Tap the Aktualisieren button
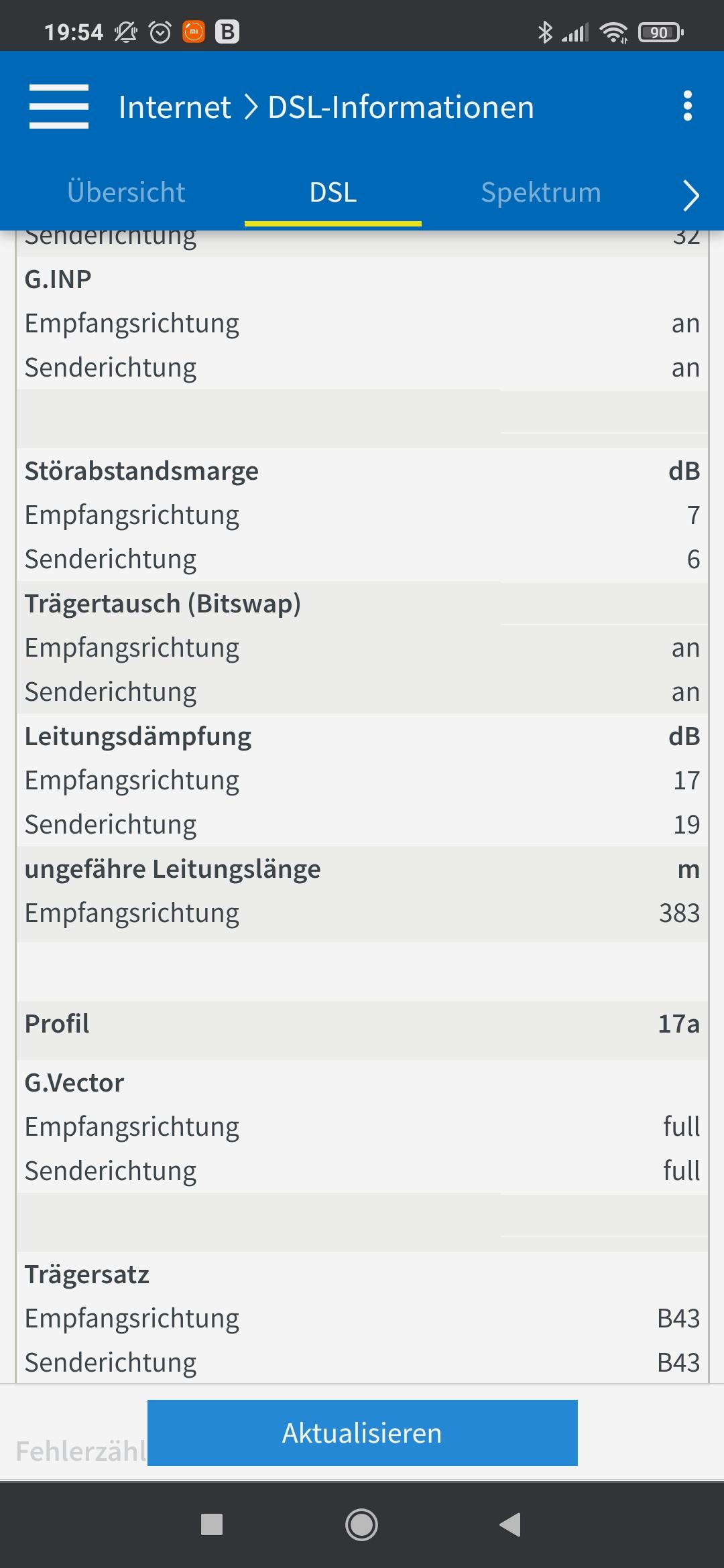The image size is (724, 1568). click(363, 1433)
